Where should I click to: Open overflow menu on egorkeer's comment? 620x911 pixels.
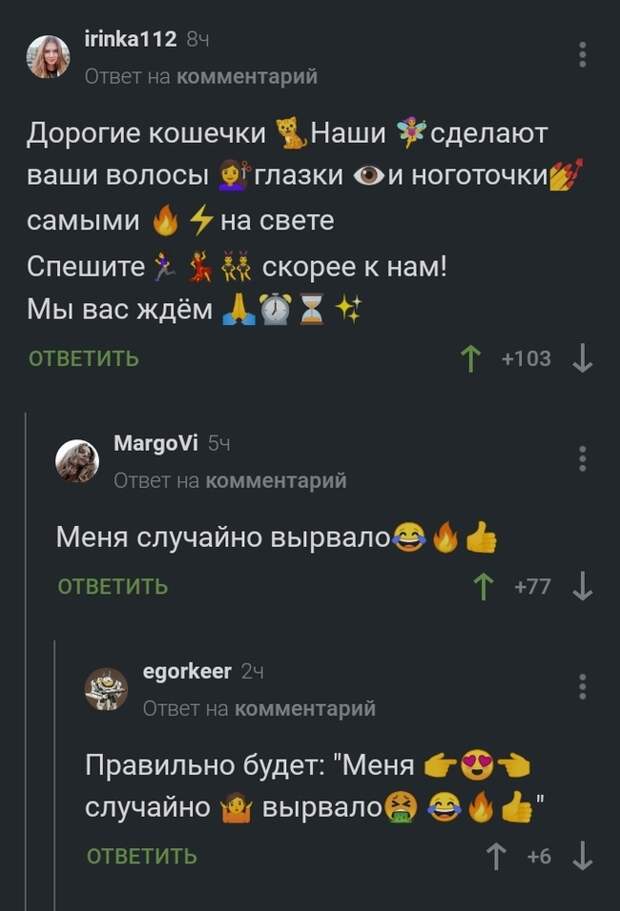(x=584, y=686)
